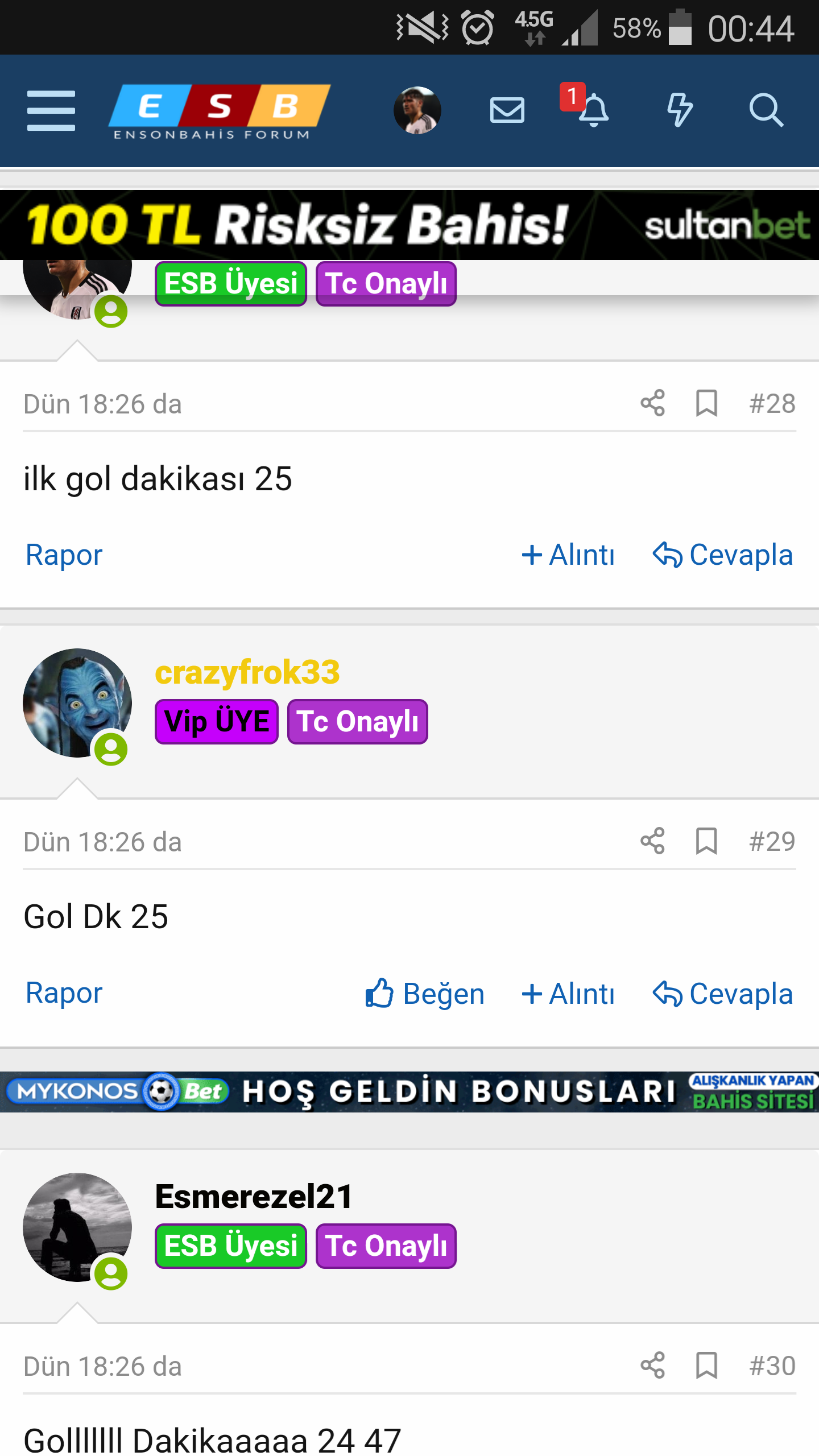Viewport: 819px width, 1456px height.
Task: Tap the ESB Ensonbahis Forum logo
Action: pyautogui.click(x=220, y=111)
